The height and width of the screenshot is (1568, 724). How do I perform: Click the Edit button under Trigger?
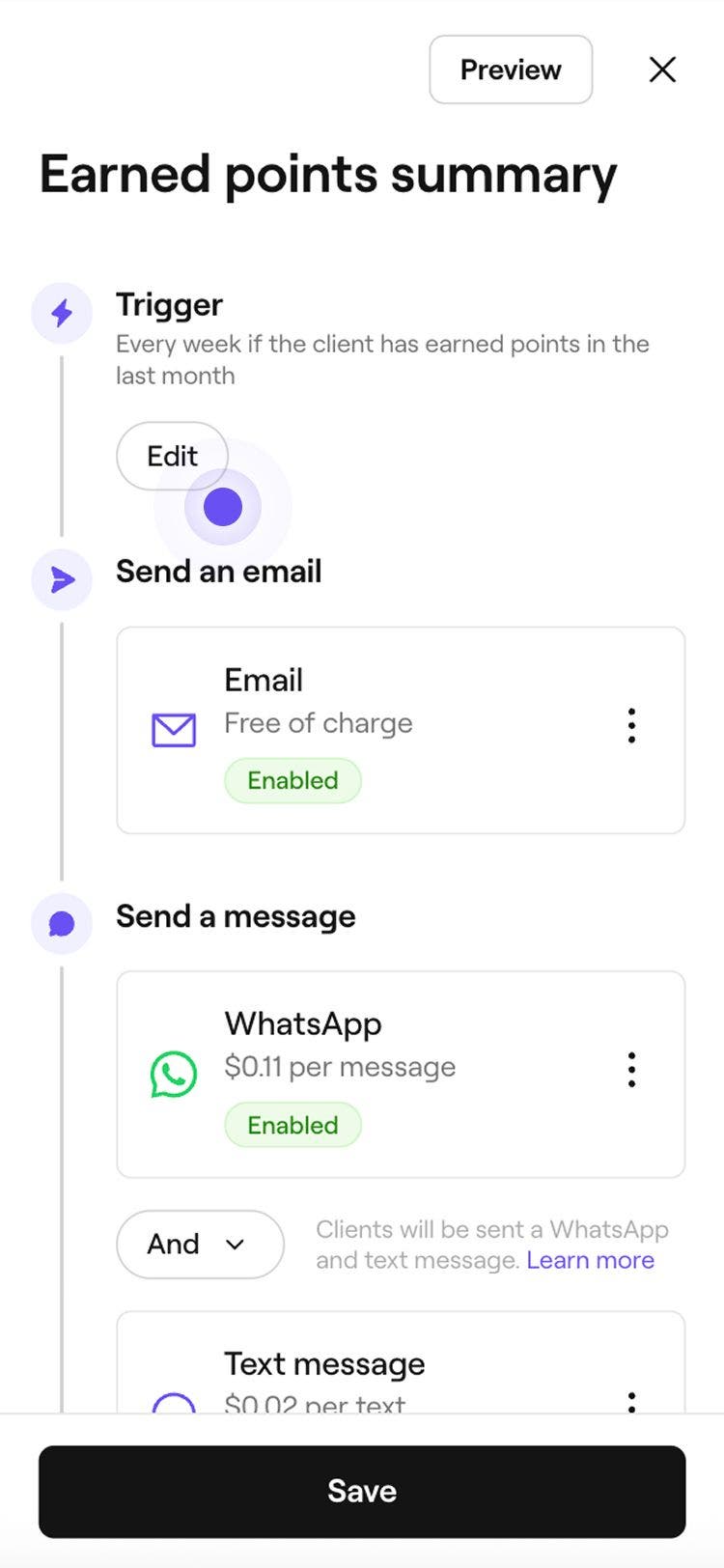coord(172,456)
